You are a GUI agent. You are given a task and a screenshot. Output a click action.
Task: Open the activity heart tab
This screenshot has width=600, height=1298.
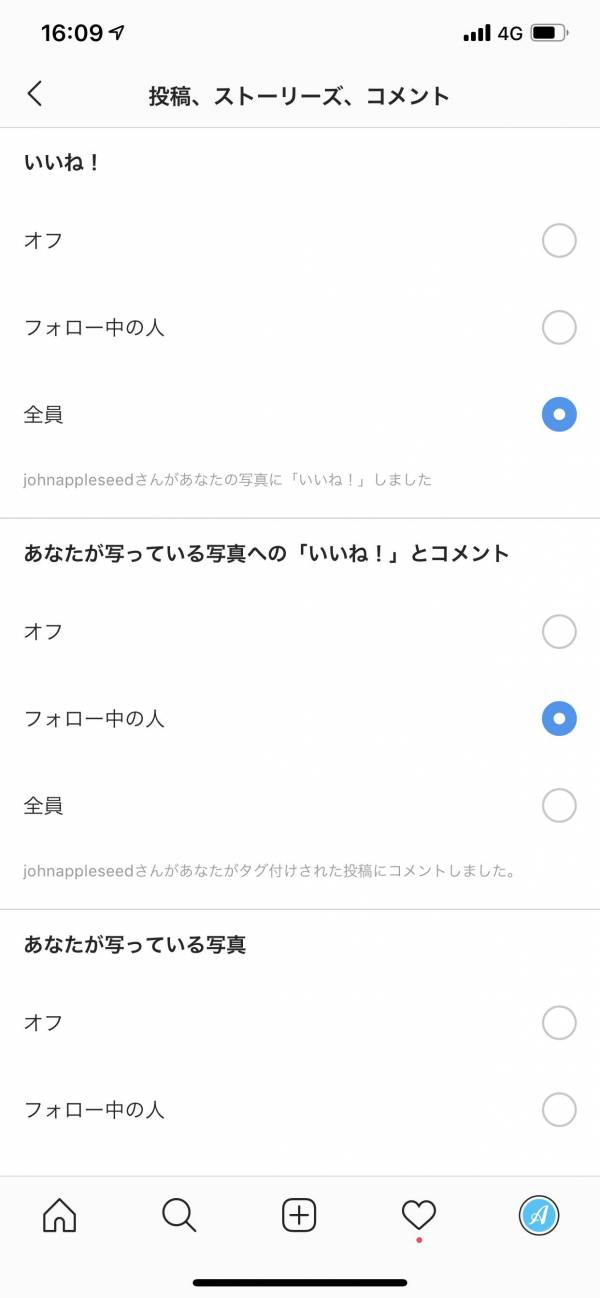(419, 1216)
